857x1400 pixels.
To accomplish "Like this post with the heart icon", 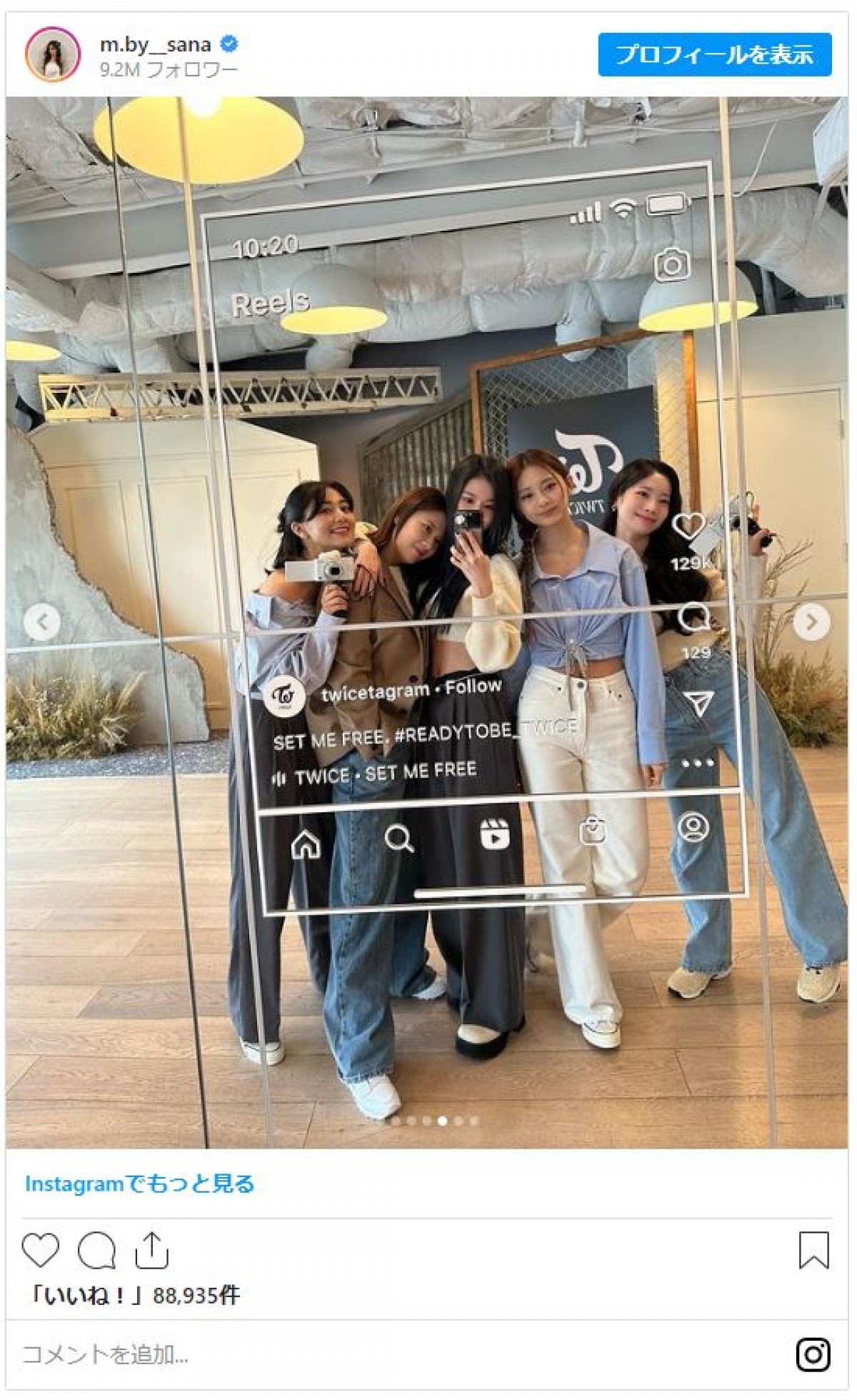I will [x=40, y=1250].
